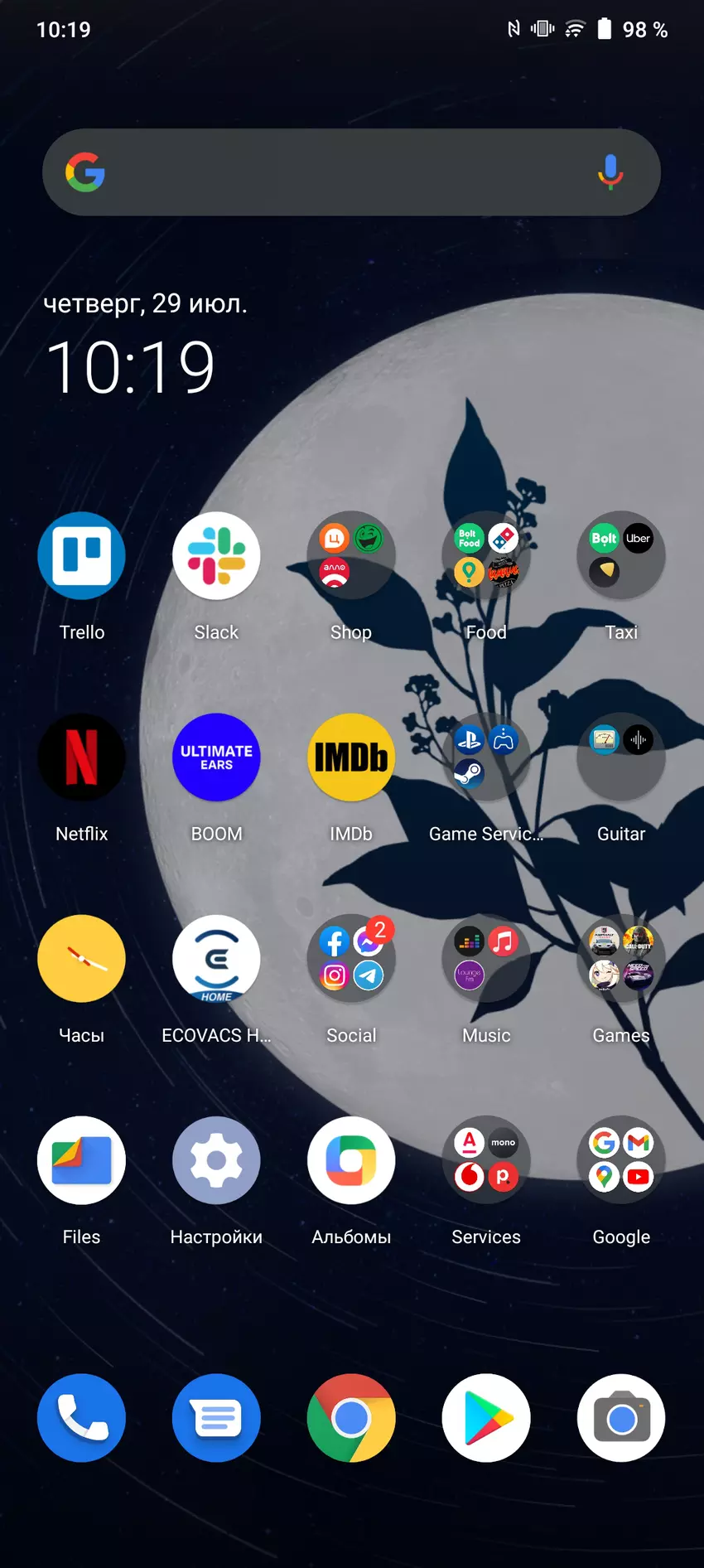Launch Slack

[216, 556]
